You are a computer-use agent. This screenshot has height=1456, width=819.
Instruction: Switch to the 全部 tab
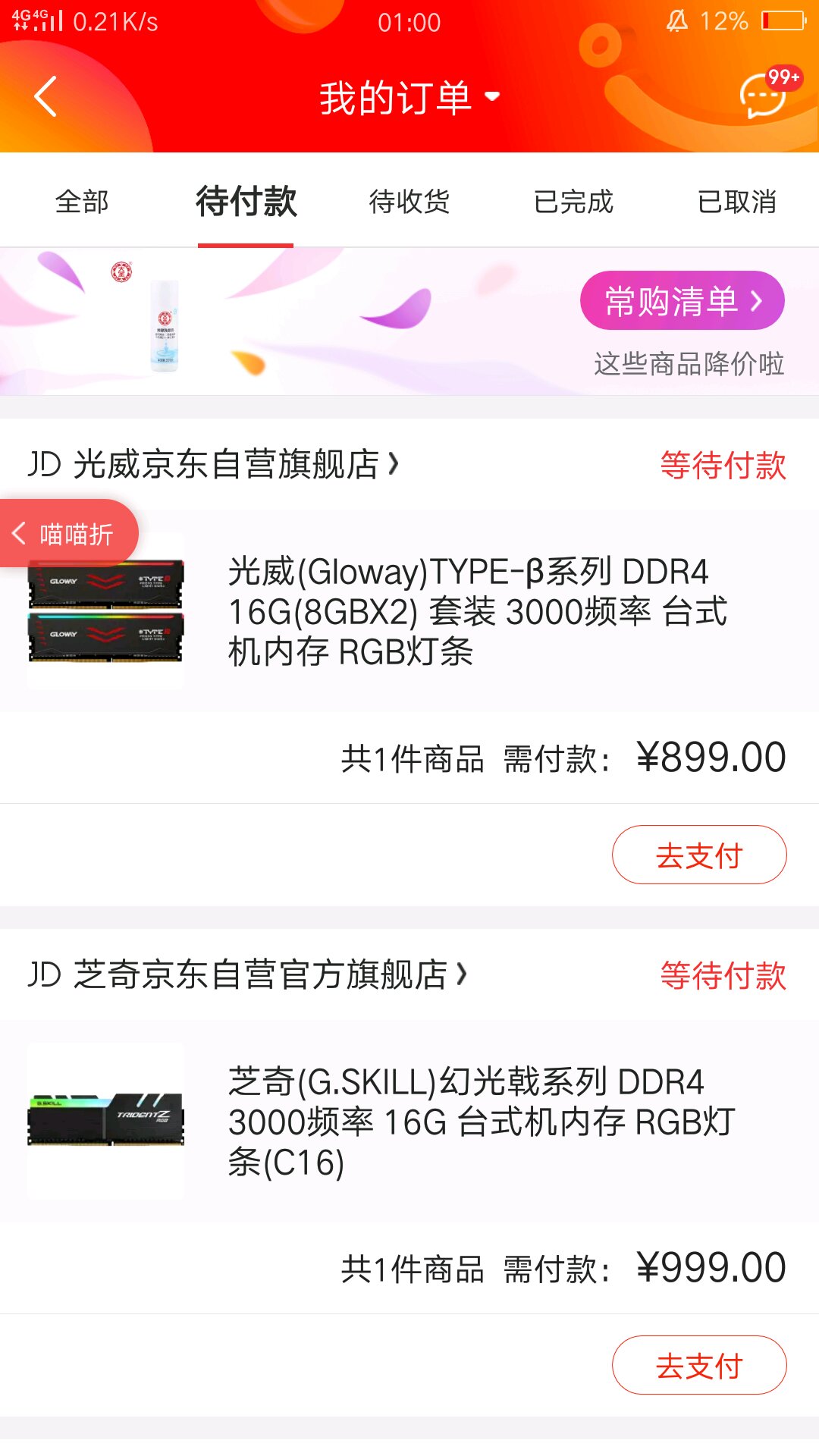82,202
